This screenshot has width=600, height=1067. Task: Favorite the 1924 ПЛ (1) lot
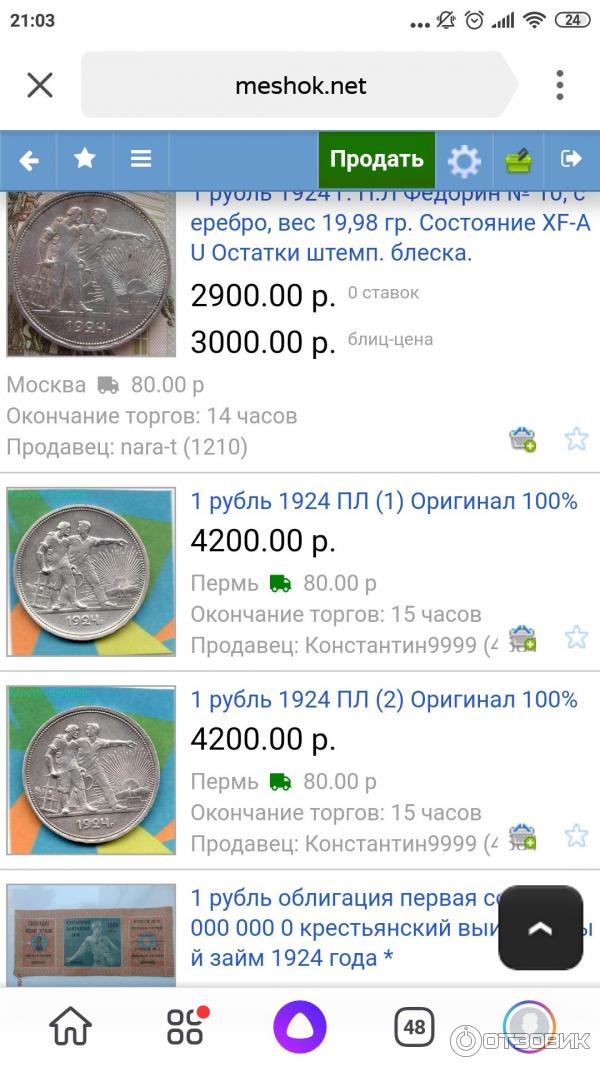tap(576, 637)
